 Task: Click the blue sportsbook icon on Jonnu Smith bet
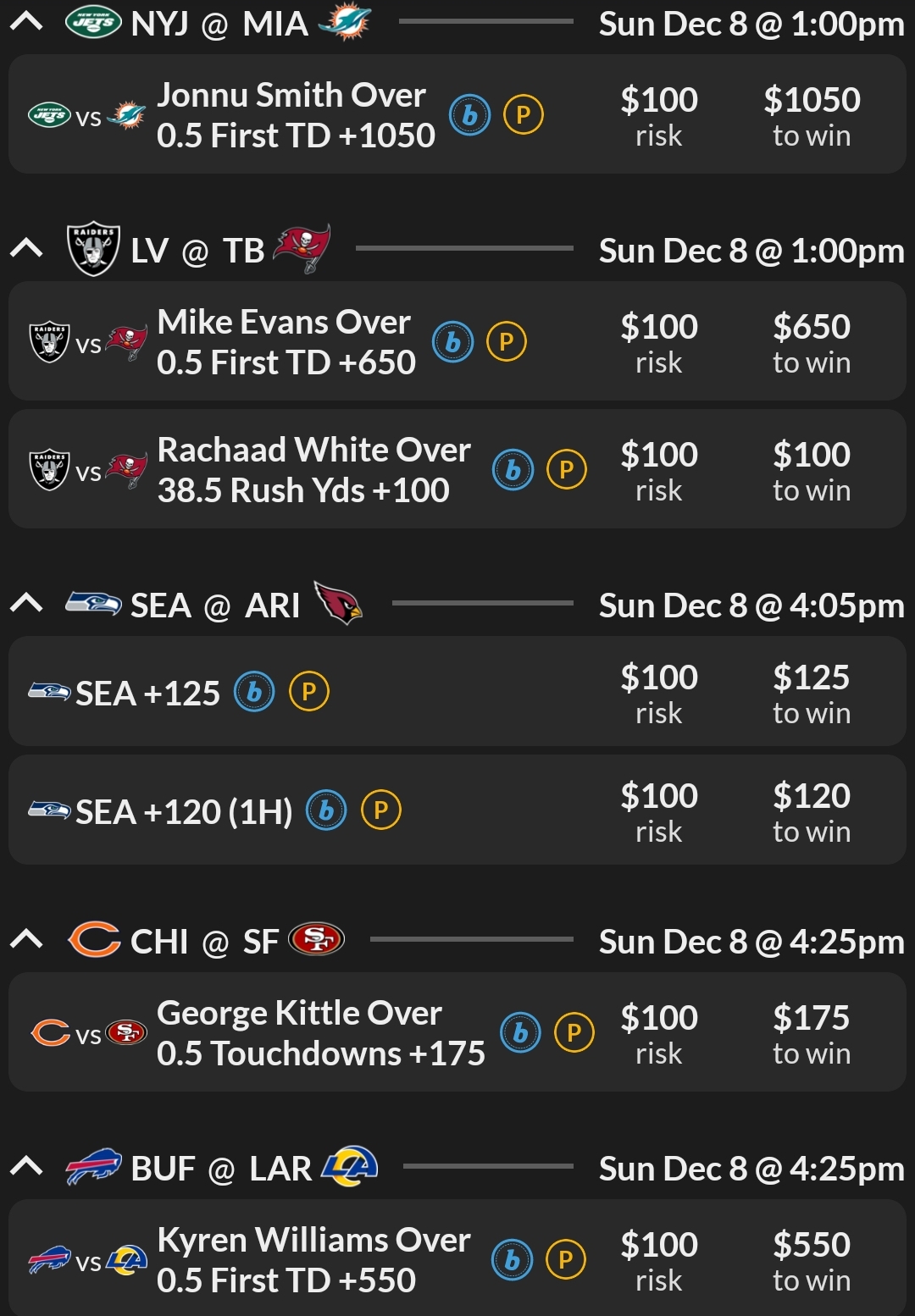point(472,114)
